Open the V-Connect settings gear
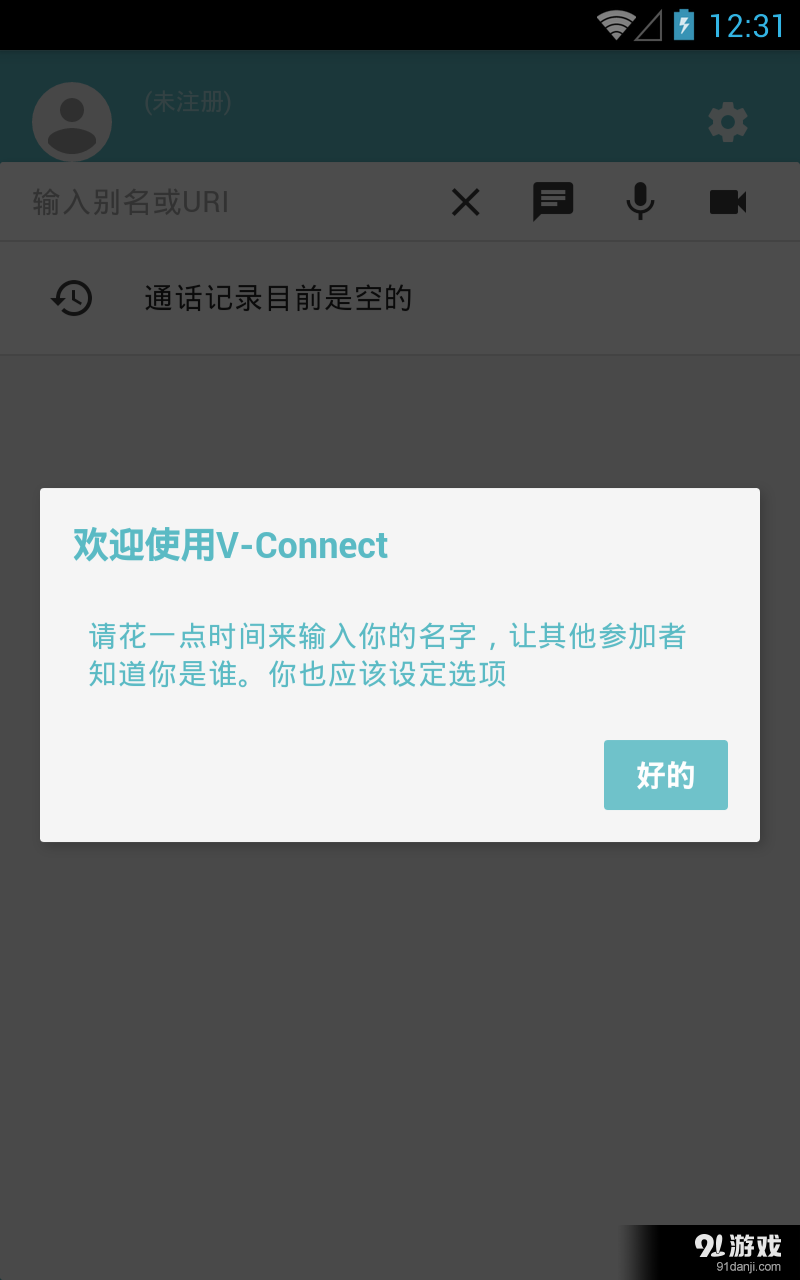The image size is (800, 1280). pyautogui.click(x=728, y=122)
